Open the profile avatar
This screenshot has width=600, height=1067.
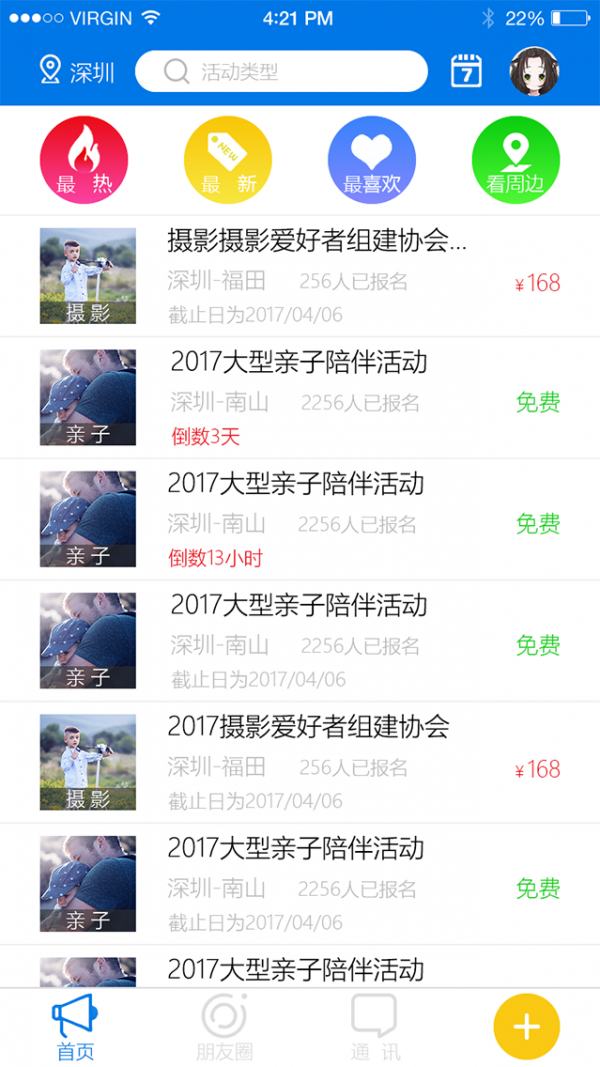pyautogui.click(x=534, y=72)
